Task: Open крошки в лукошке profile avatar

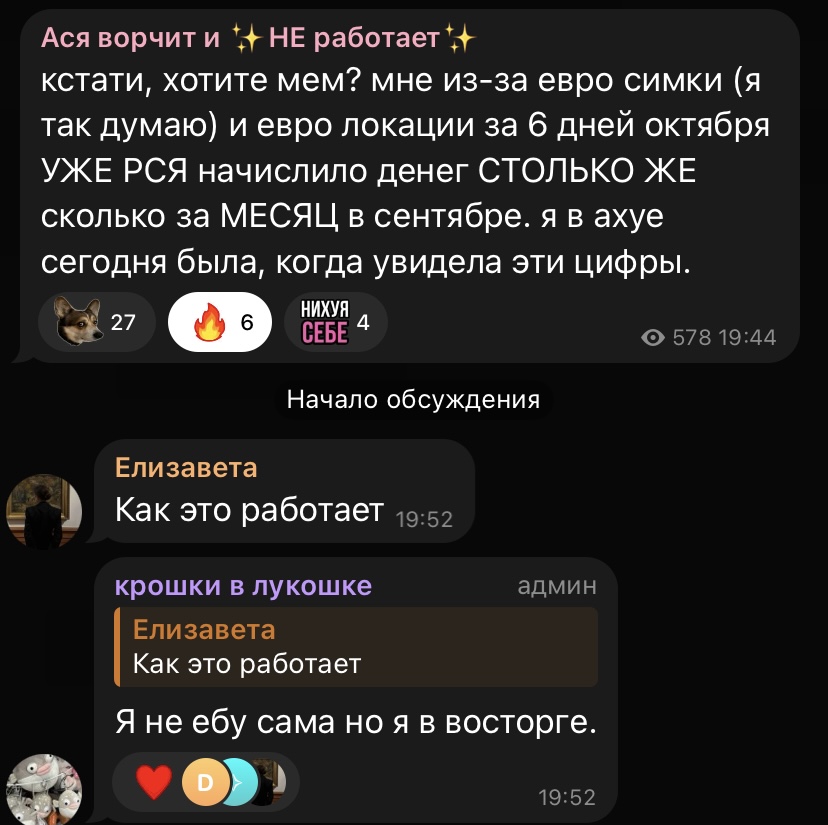Action: point(44,790)
